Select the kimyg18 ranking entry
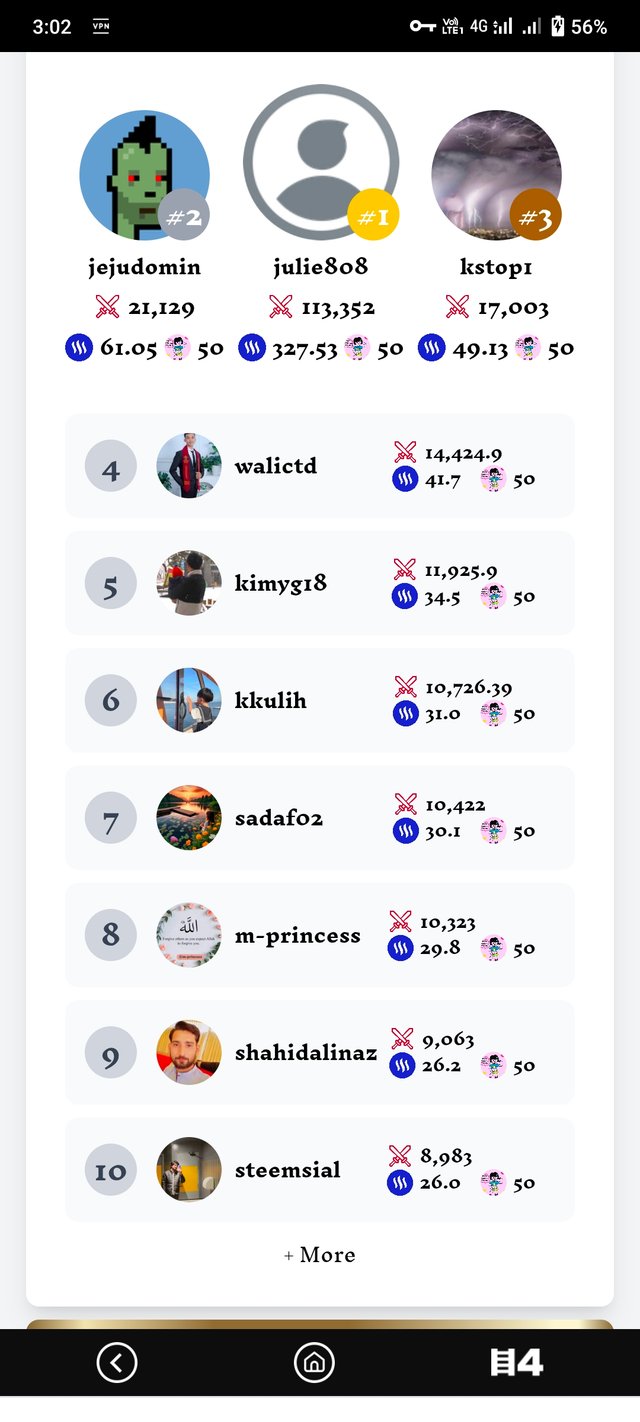The height and width of the screenshot is (1422, 640). click(319, 583)
